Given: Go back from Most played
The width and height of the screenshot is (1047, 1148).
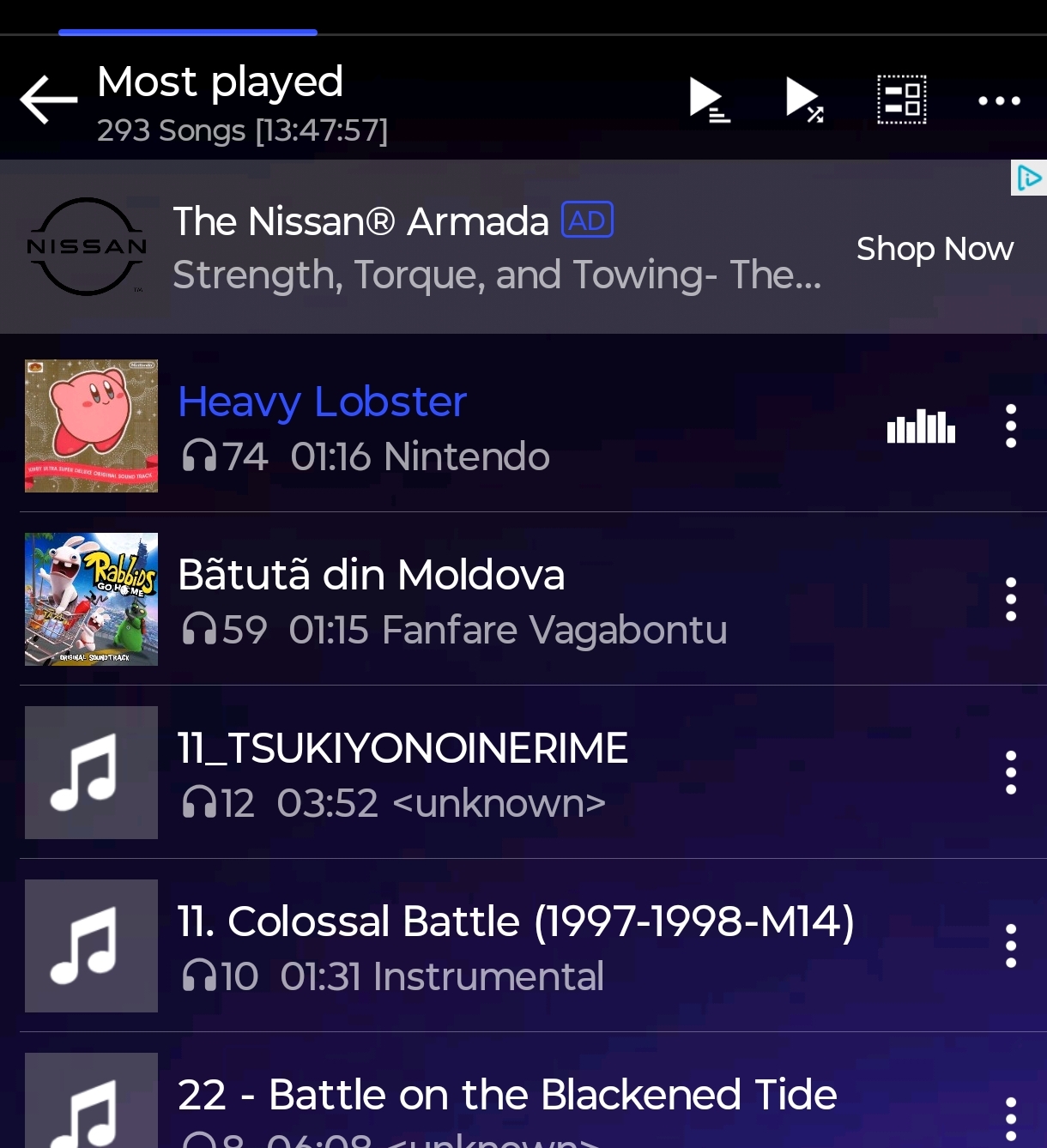Looking at the screenshot, I should (49, 100).
